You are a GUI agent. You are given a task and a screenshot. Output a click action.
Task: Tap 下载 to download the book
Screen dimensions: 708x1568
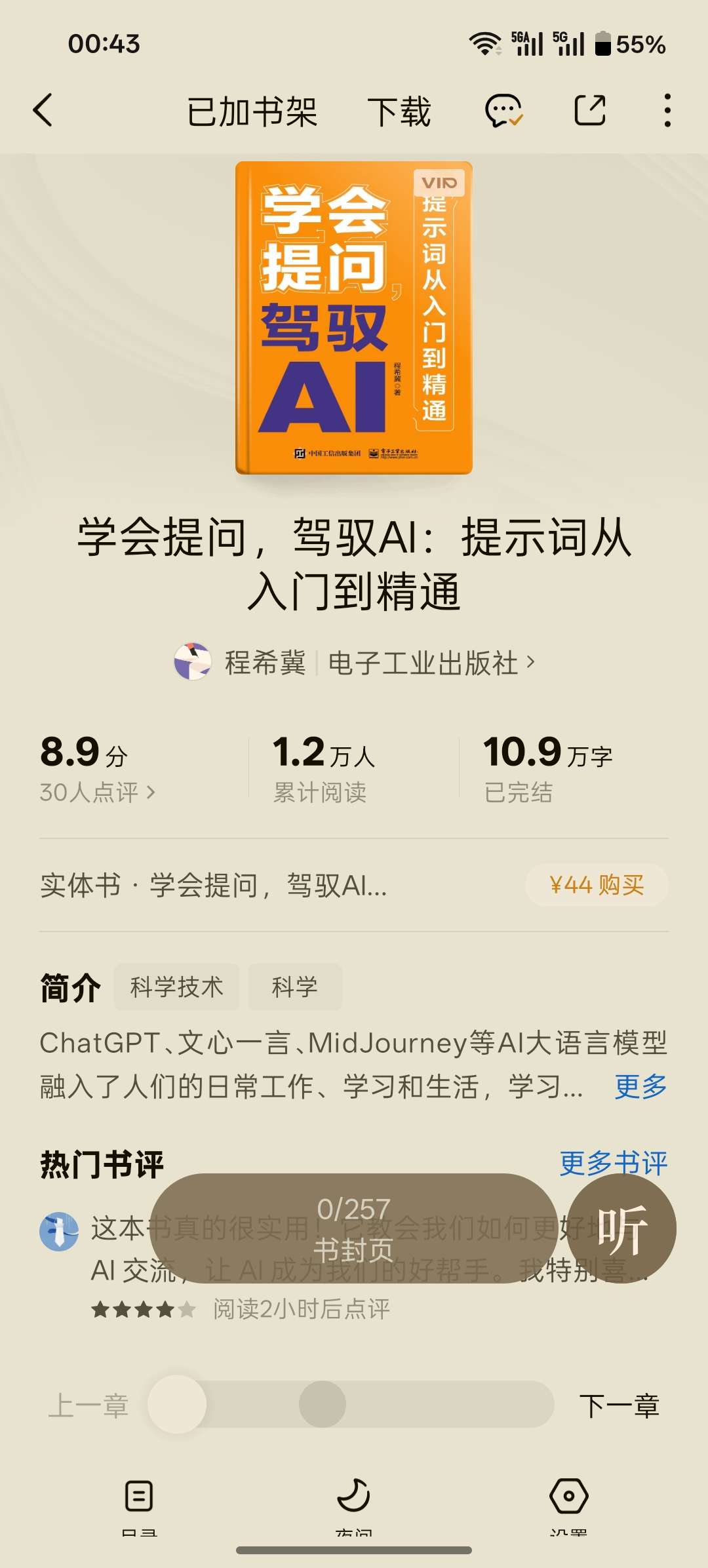click(399, 111)
